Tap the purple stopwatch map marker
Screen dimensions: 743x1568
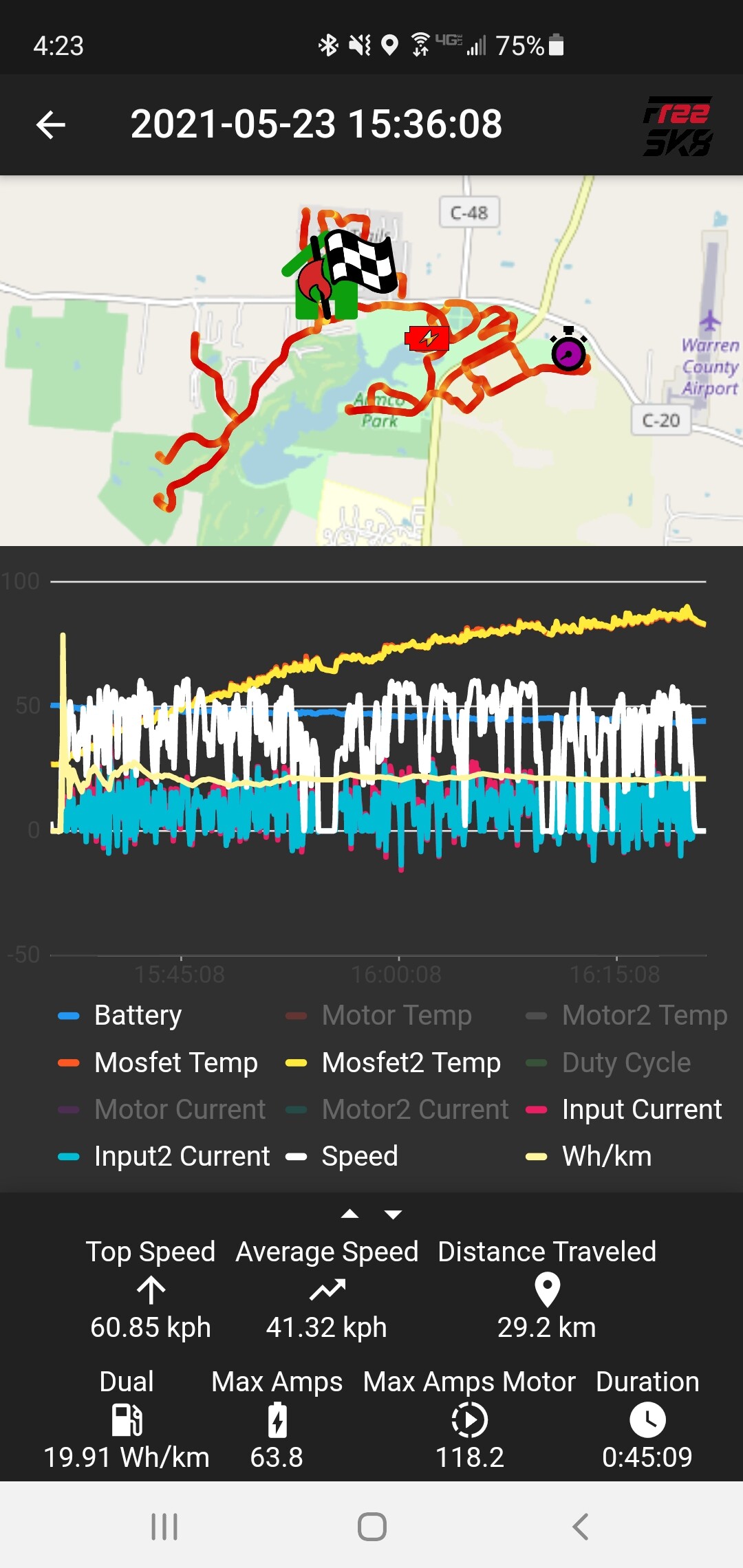coord(568,351)
